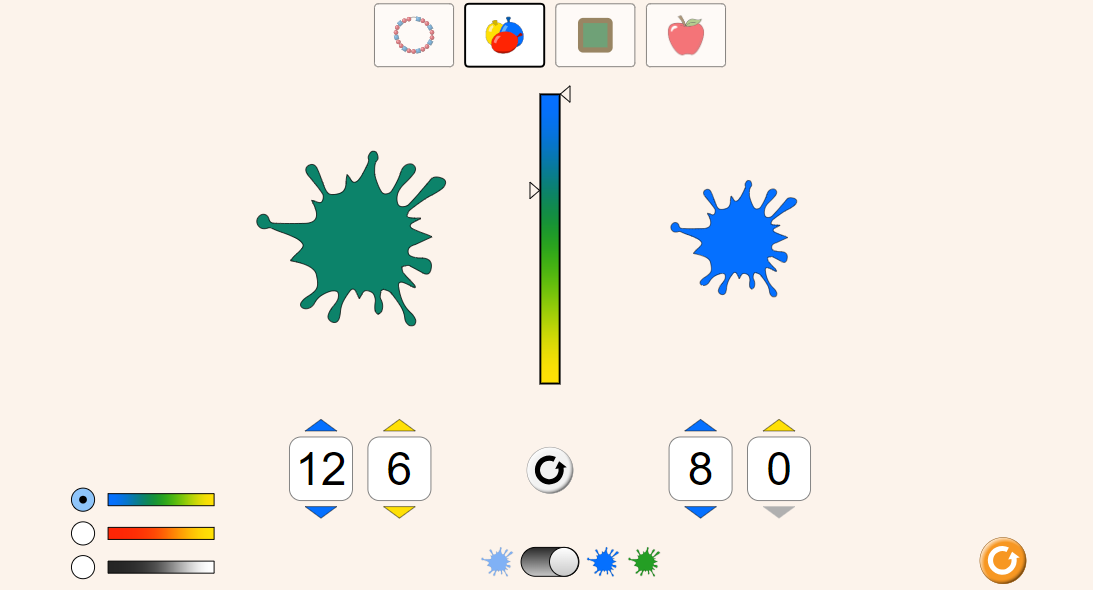
Task: Increase right yellow paint above 0
Action: [779, 425]
